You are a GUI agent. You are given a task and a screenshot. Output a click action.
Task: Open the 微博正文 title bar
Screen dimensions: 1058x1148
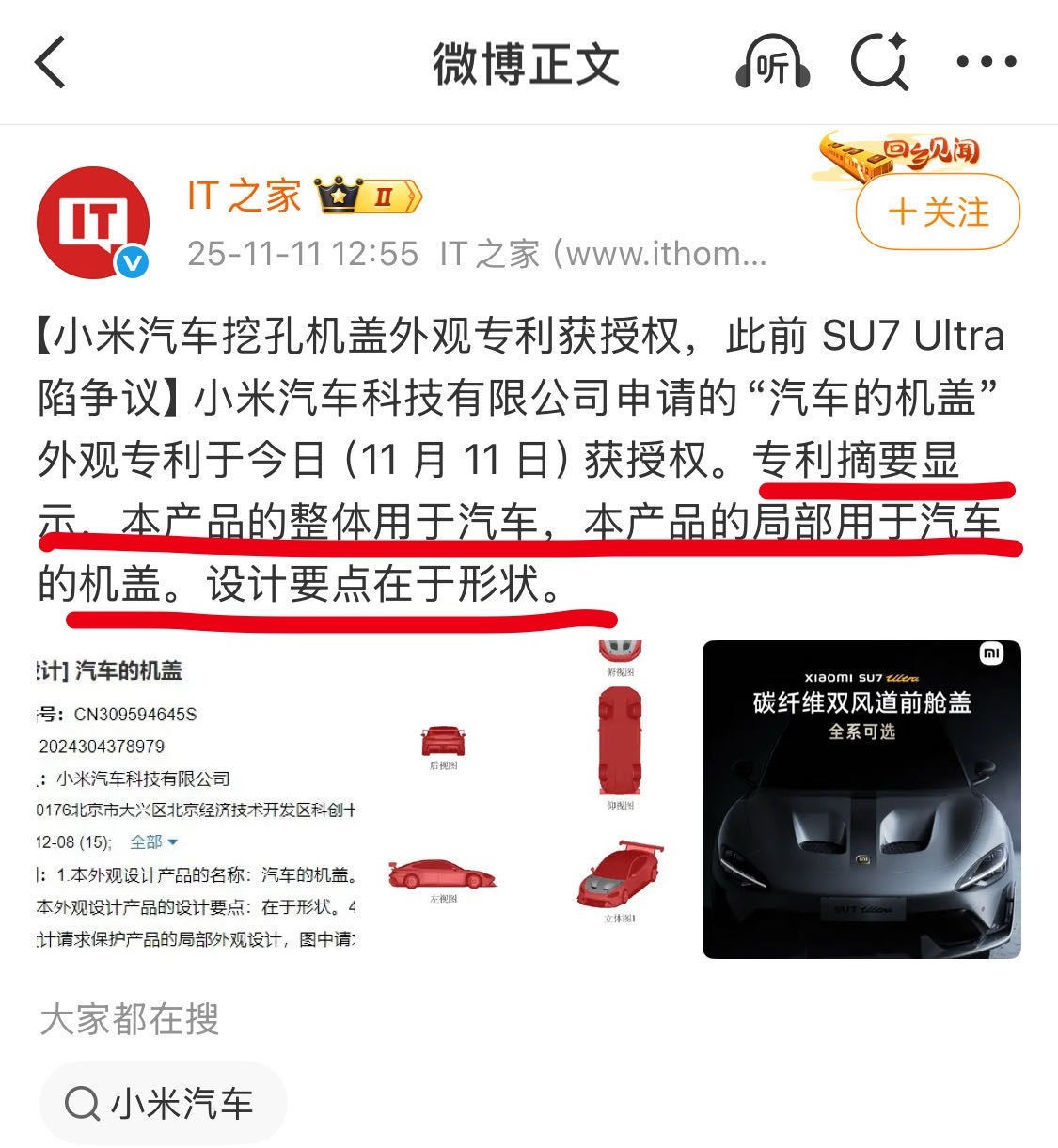coord(527,62)
